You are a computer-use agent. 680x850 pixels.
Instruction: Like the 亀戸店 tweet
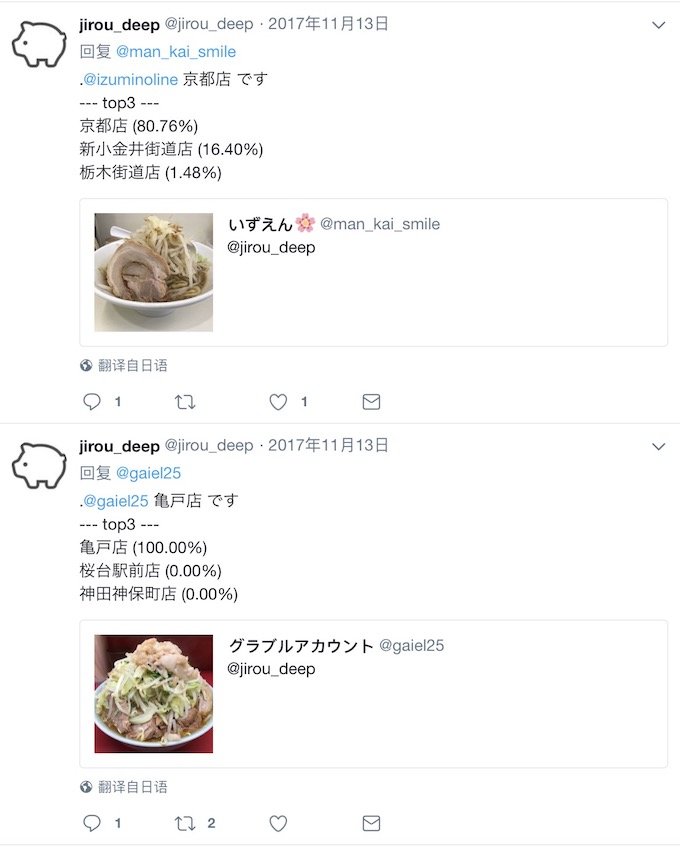279,824
